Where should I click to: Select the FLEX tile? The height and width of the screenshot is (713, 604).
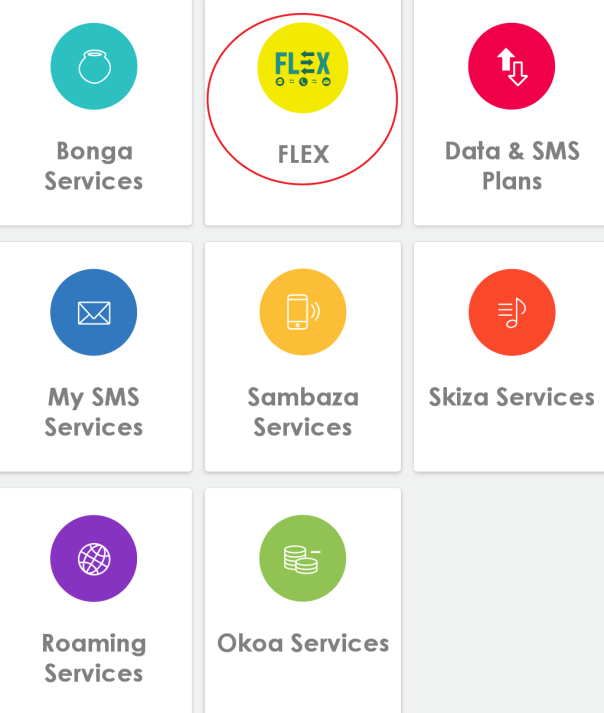(302, 100)
